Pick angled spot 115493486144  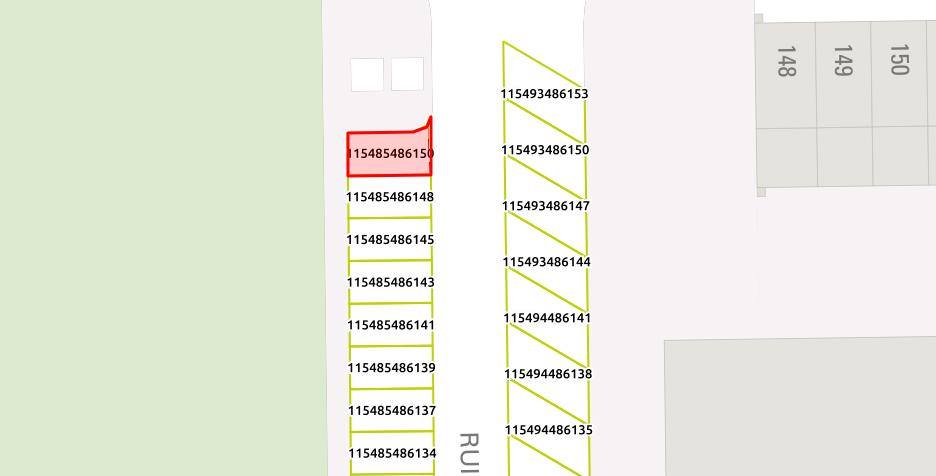(546, 263)
